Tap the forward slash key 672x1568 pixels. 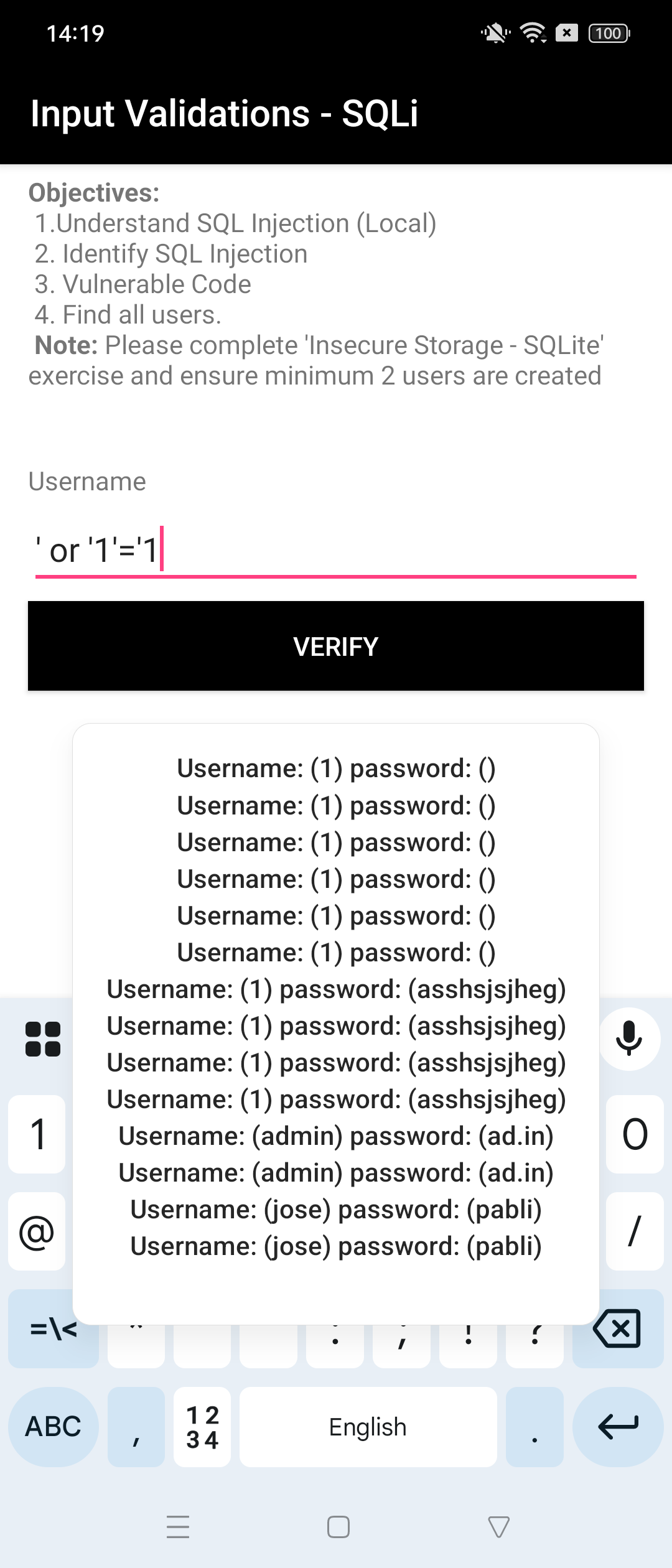pos(635,1231)
